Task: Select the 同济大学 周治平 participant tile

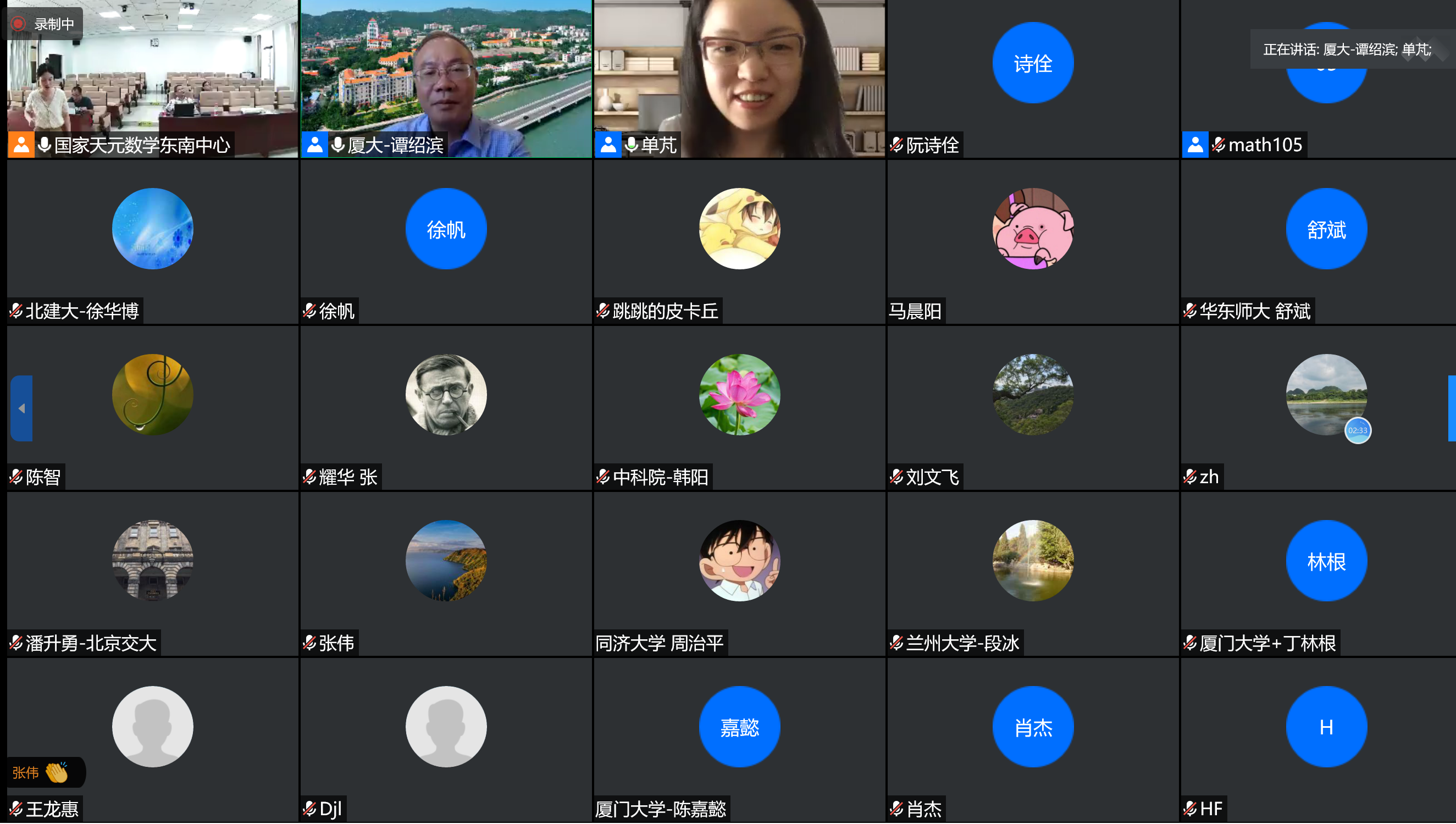Action: point(739,574)
